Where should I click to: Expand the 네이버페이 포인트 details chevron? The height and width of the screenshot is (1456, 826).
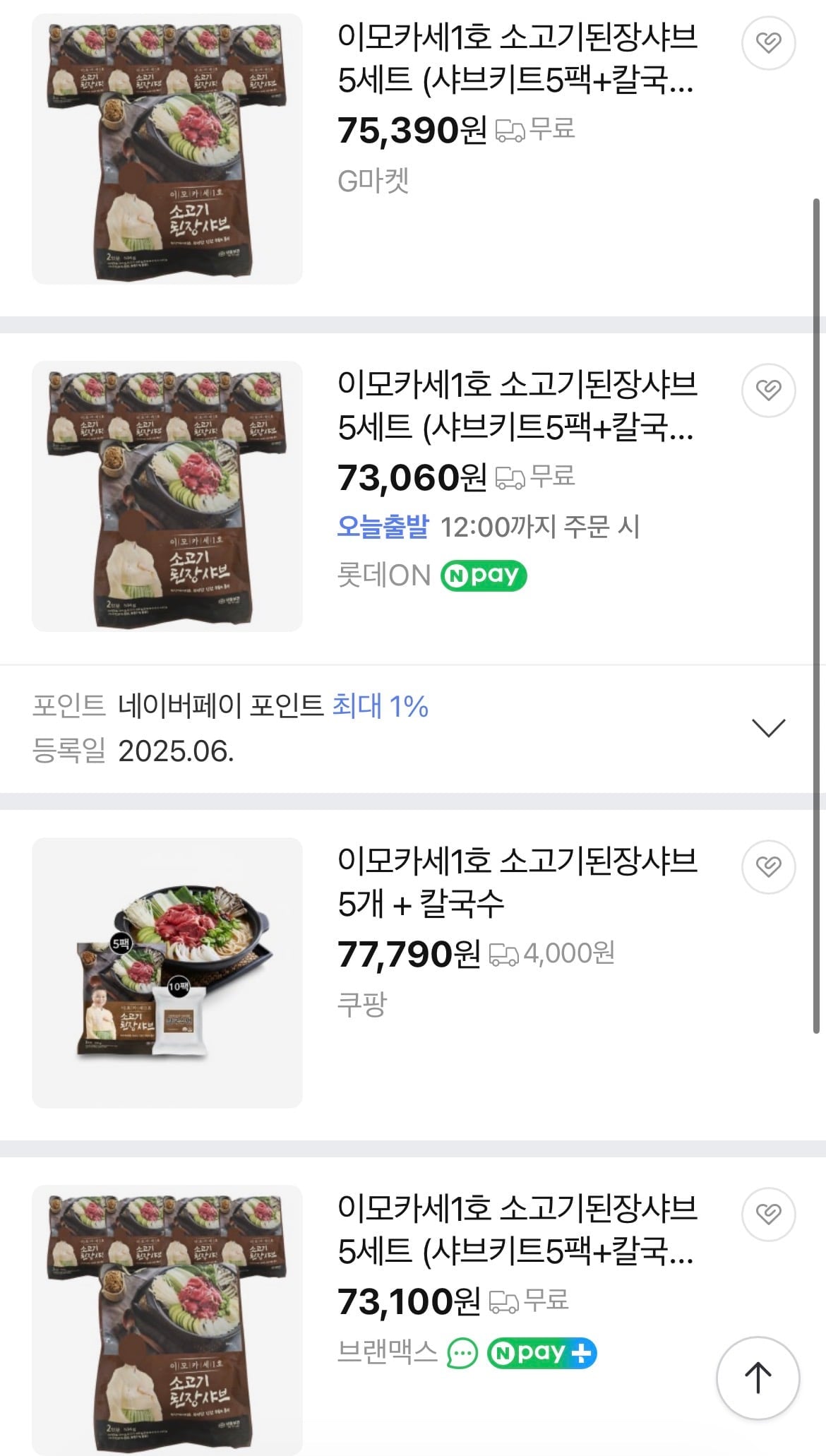pyautogui.click(x=768, y=727)
